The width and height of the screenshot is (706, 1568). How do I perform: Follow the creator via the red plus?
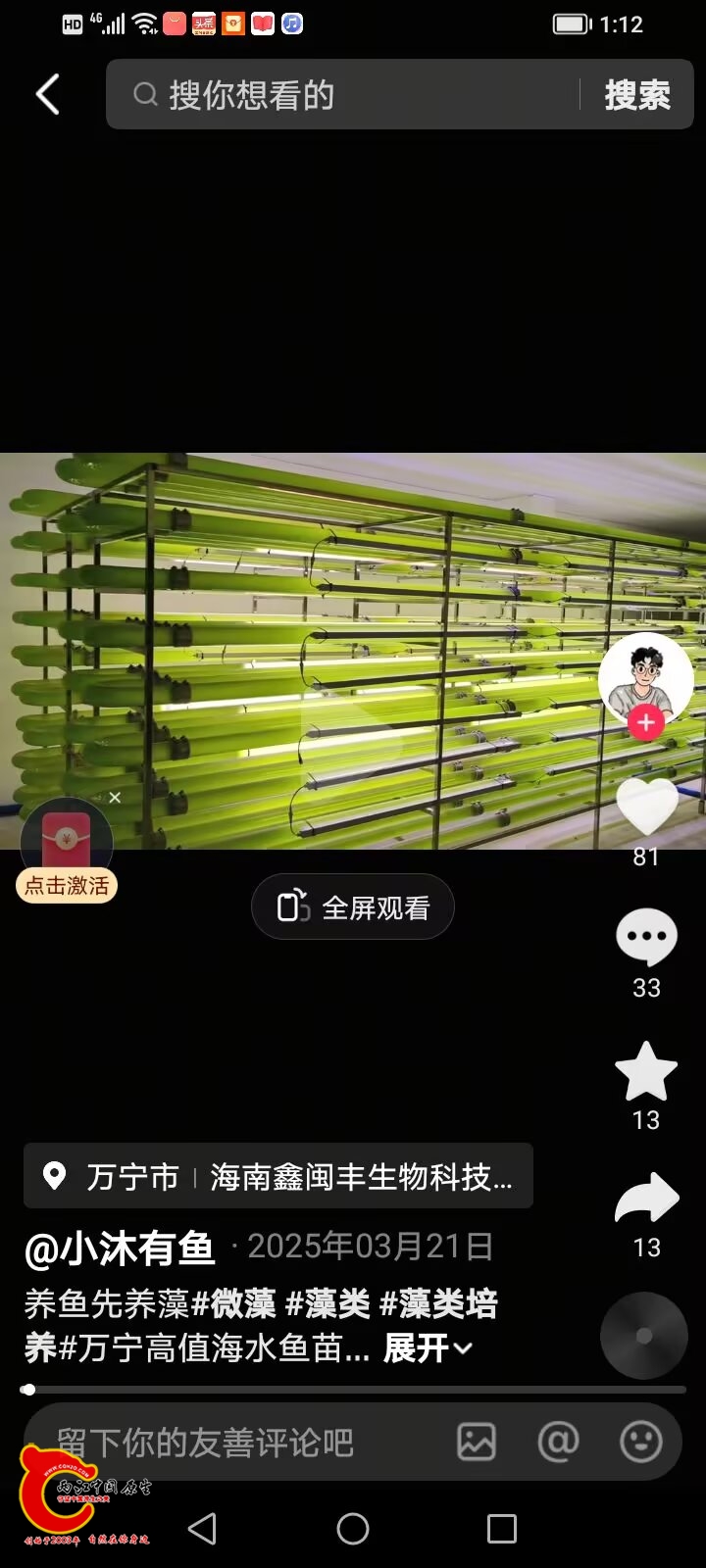click(x=645, y=723)
